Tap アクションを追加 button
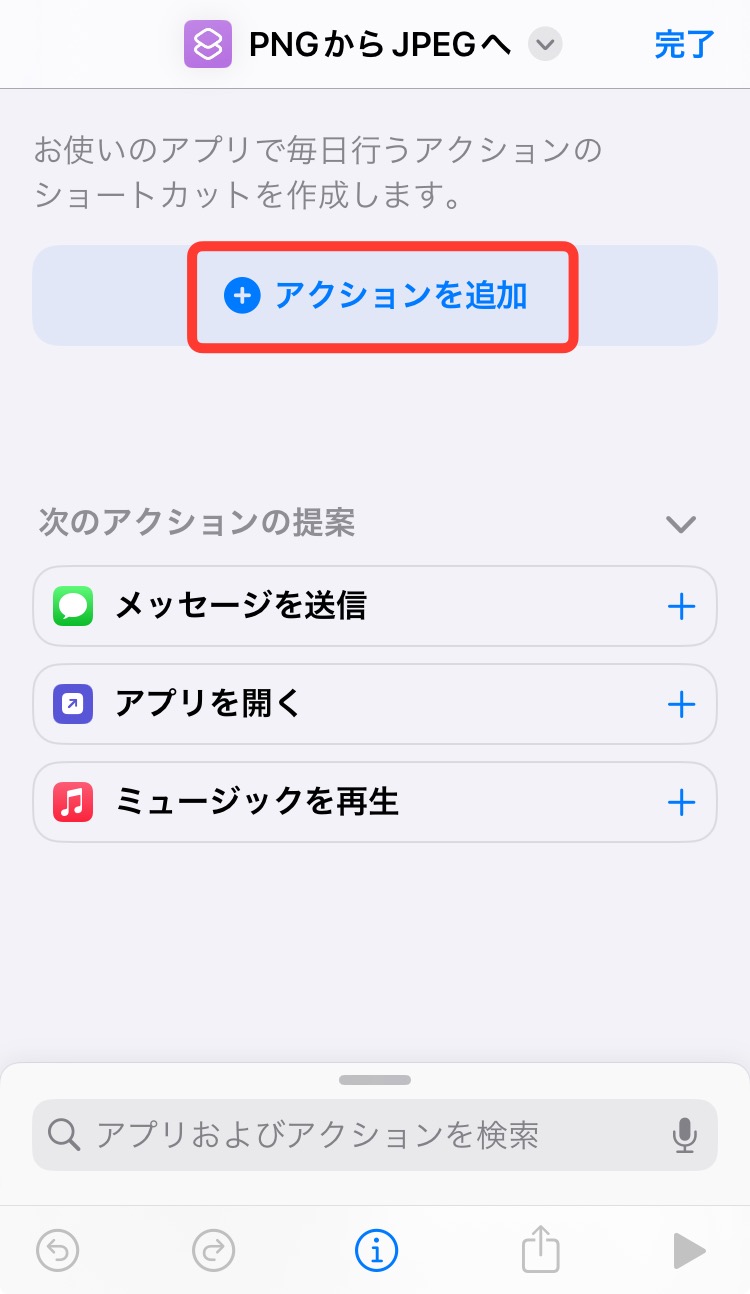The height and width of the screenshot is (1294, 750). click(x=382, y=296)
